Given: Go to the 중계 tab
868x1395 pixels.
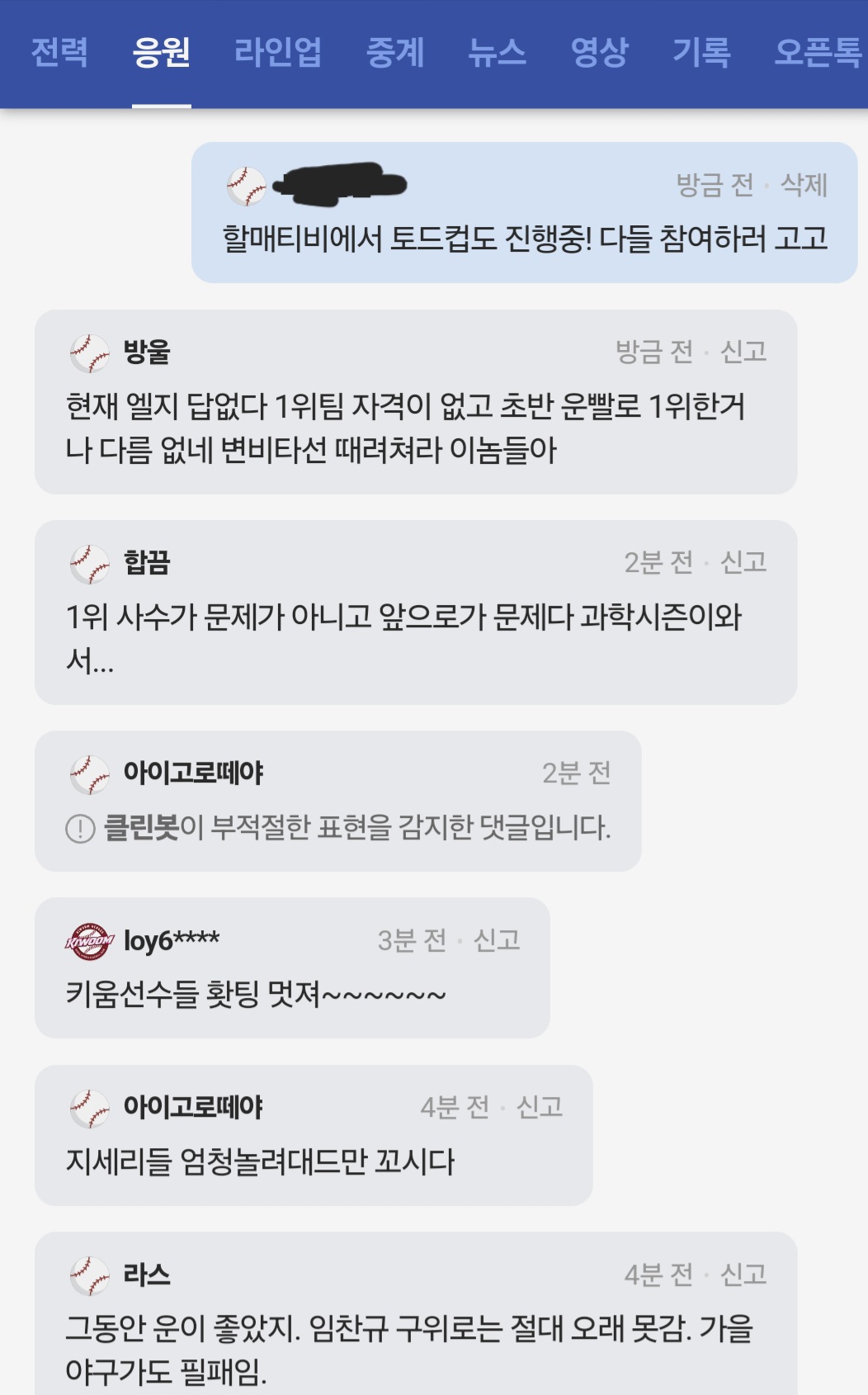Looking at the screenshot, I should tap(395, 53).
